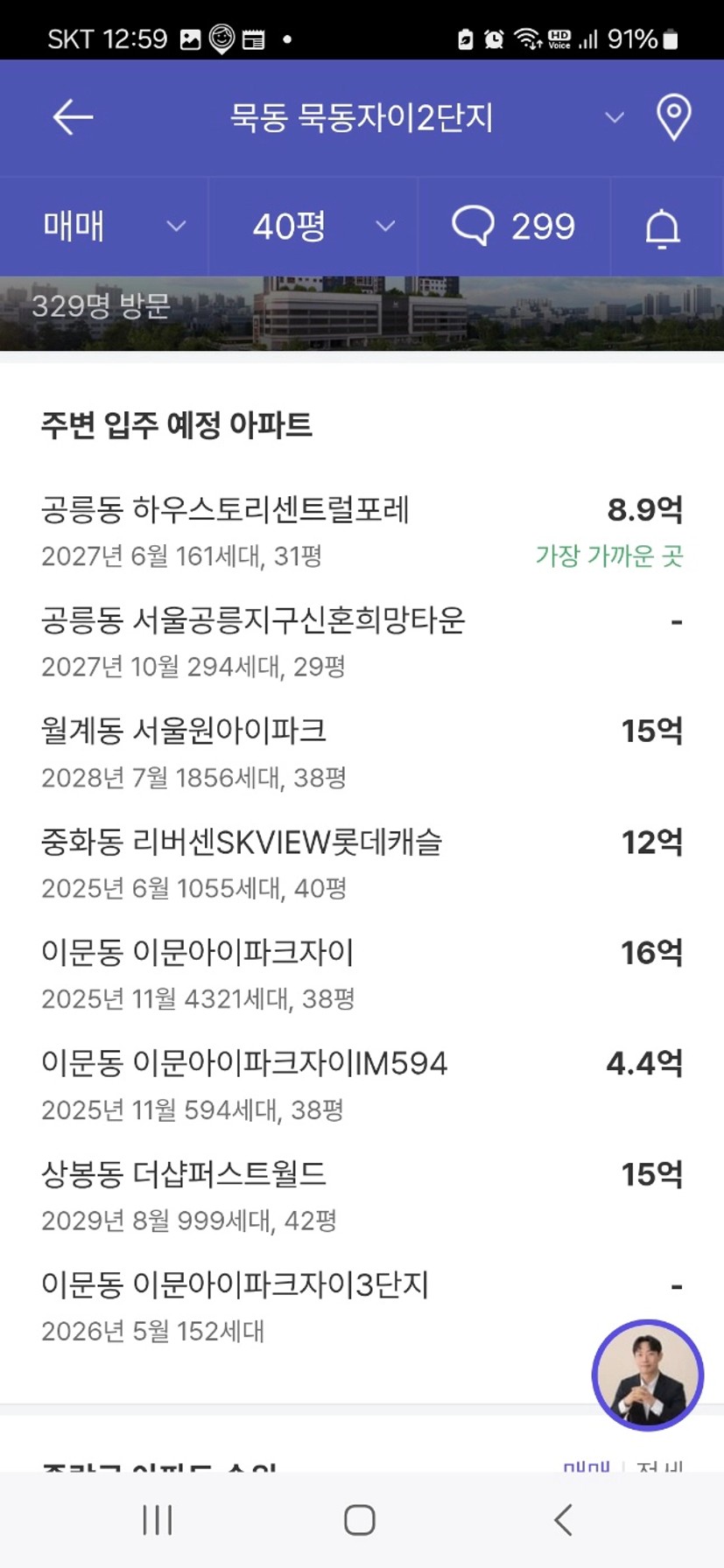Go back using the header arrow
Screen dimensions: 724x1568
(73, 117)
